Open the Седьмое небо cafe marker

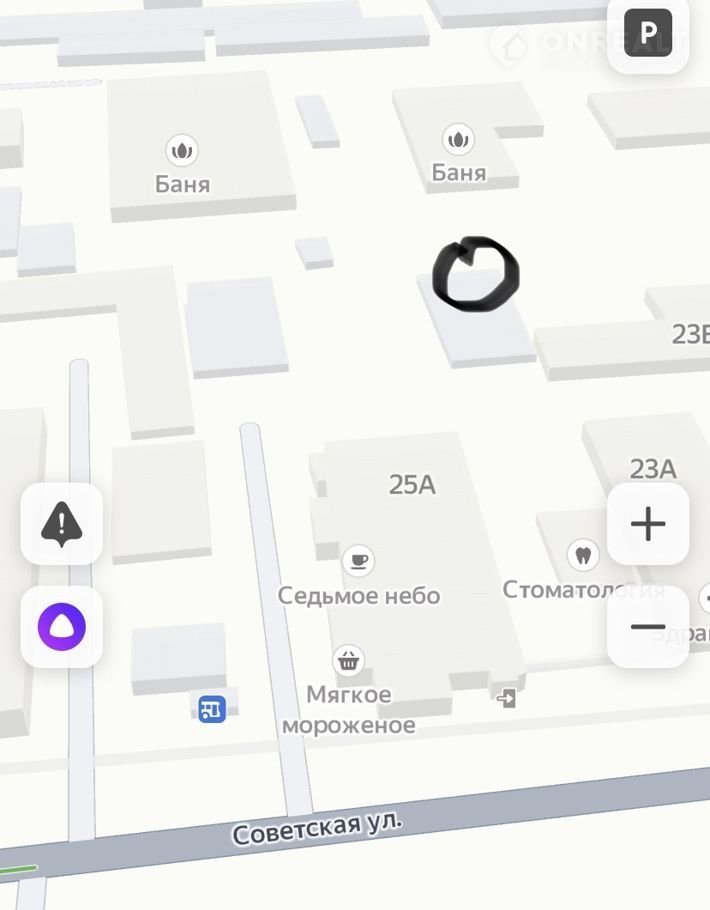click(x=358, y=560)
